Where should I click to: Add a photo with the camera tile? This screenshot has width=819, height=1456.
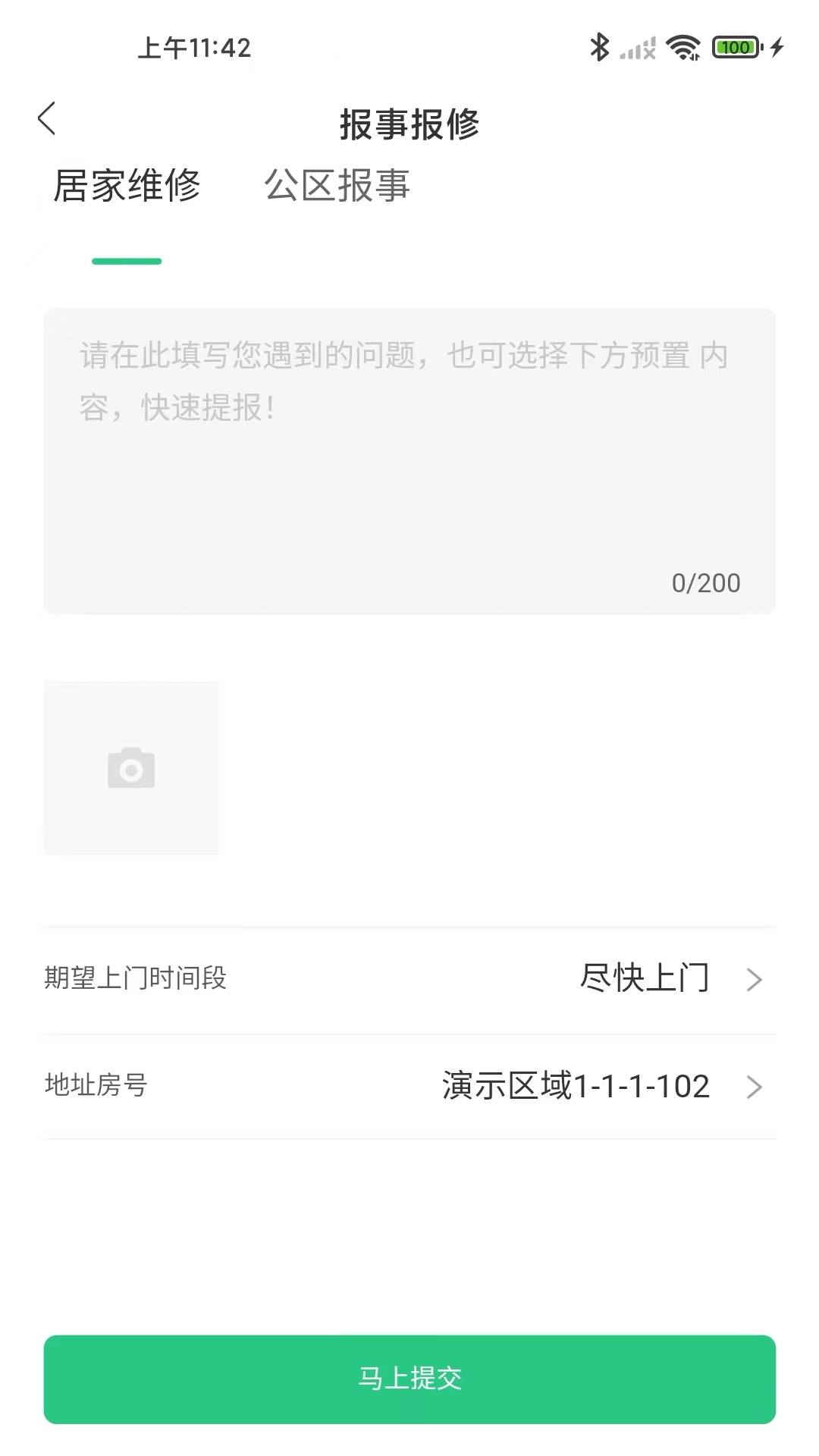(x=131, y=767)
